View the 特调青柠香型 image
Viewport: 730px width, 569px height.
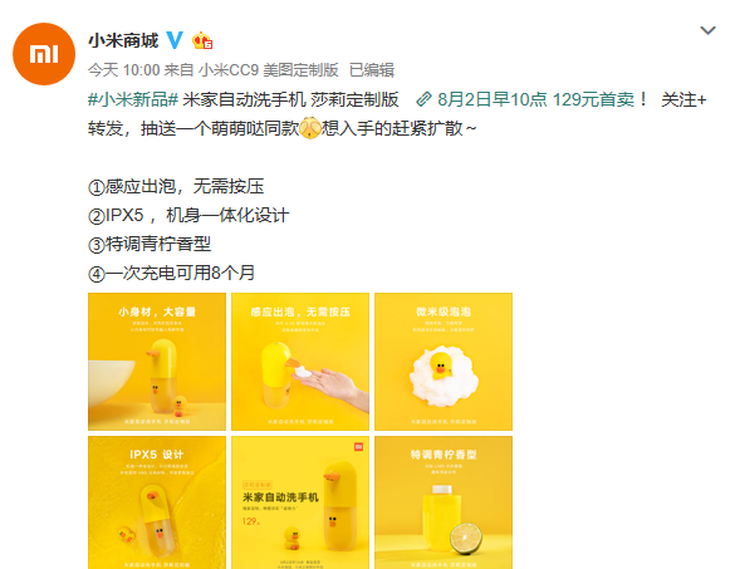pyautogui.click(x=443, y=503)
